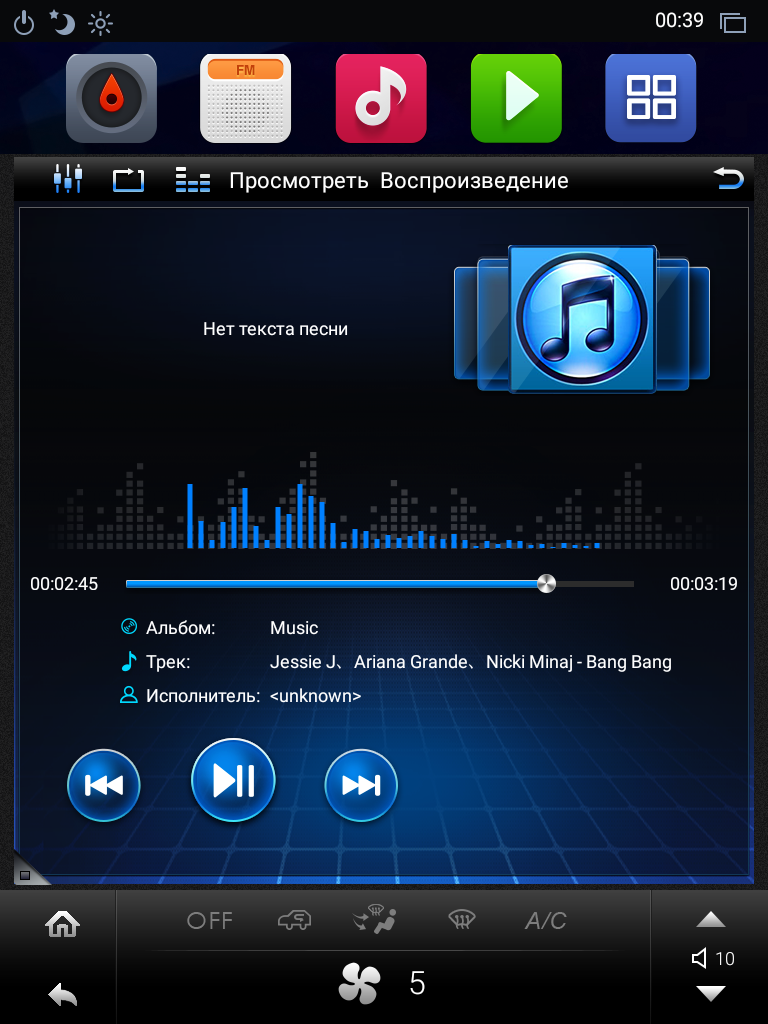Tap the track progress bar
This screenshot has width=768, height=1024.
coord(379,584)
